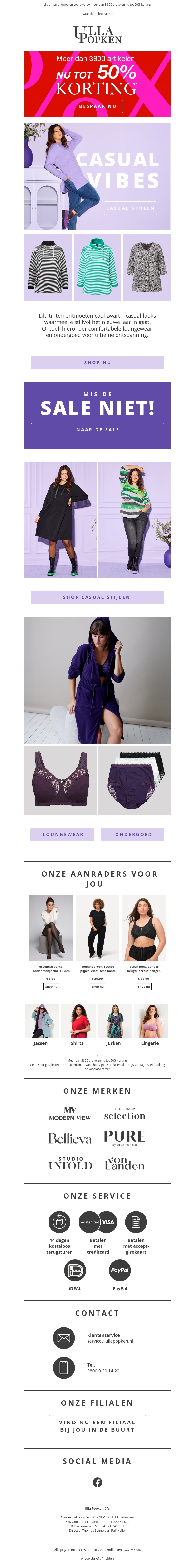Find 'een filiaal bij jou in de buurt'
Image resolution: width=195 pixels, height=1568 pixels.
[x=97, y=1426]
